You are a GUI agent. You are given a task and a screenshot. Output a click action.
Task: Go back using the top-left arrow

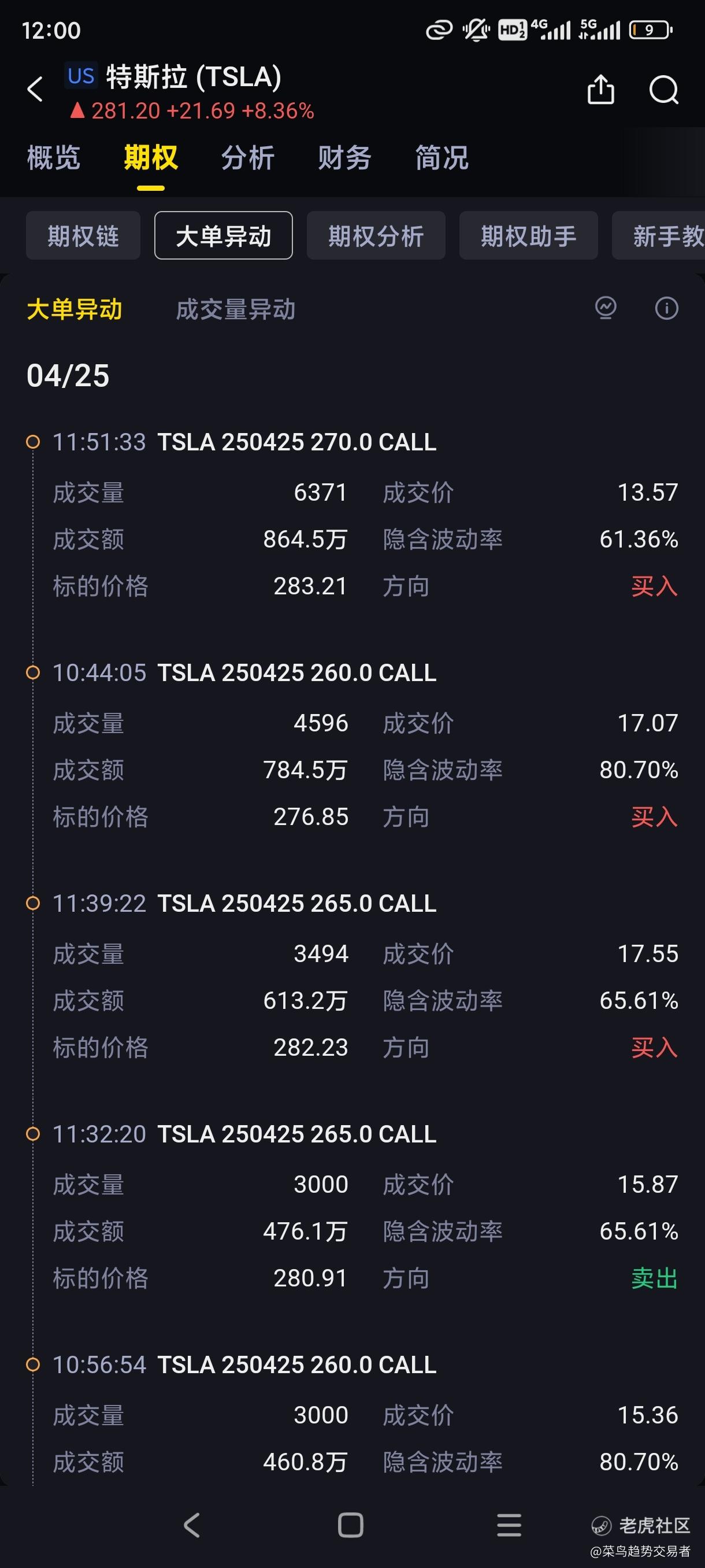[x=35, y=90]
